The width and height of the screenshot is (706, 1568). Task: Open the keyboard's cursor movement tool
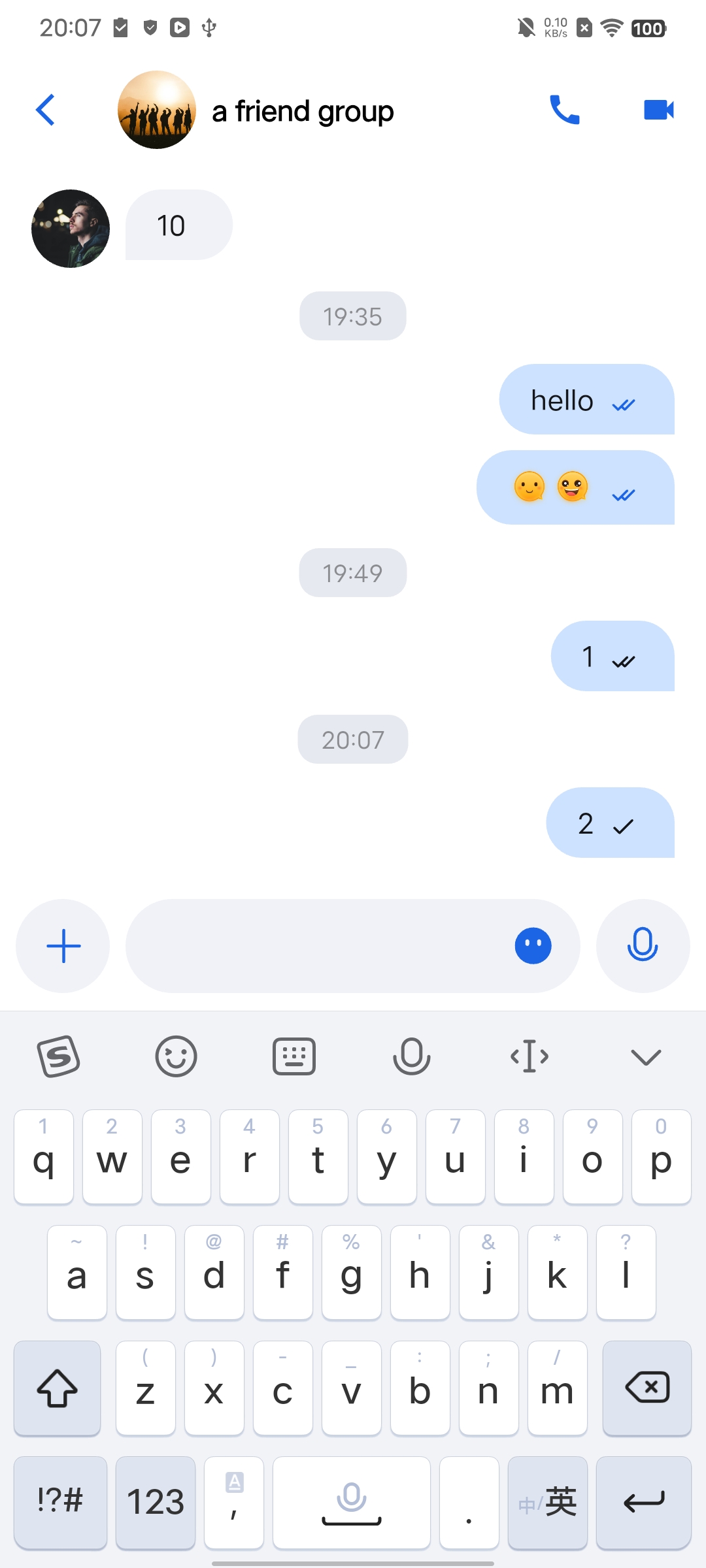[529, 1056]
